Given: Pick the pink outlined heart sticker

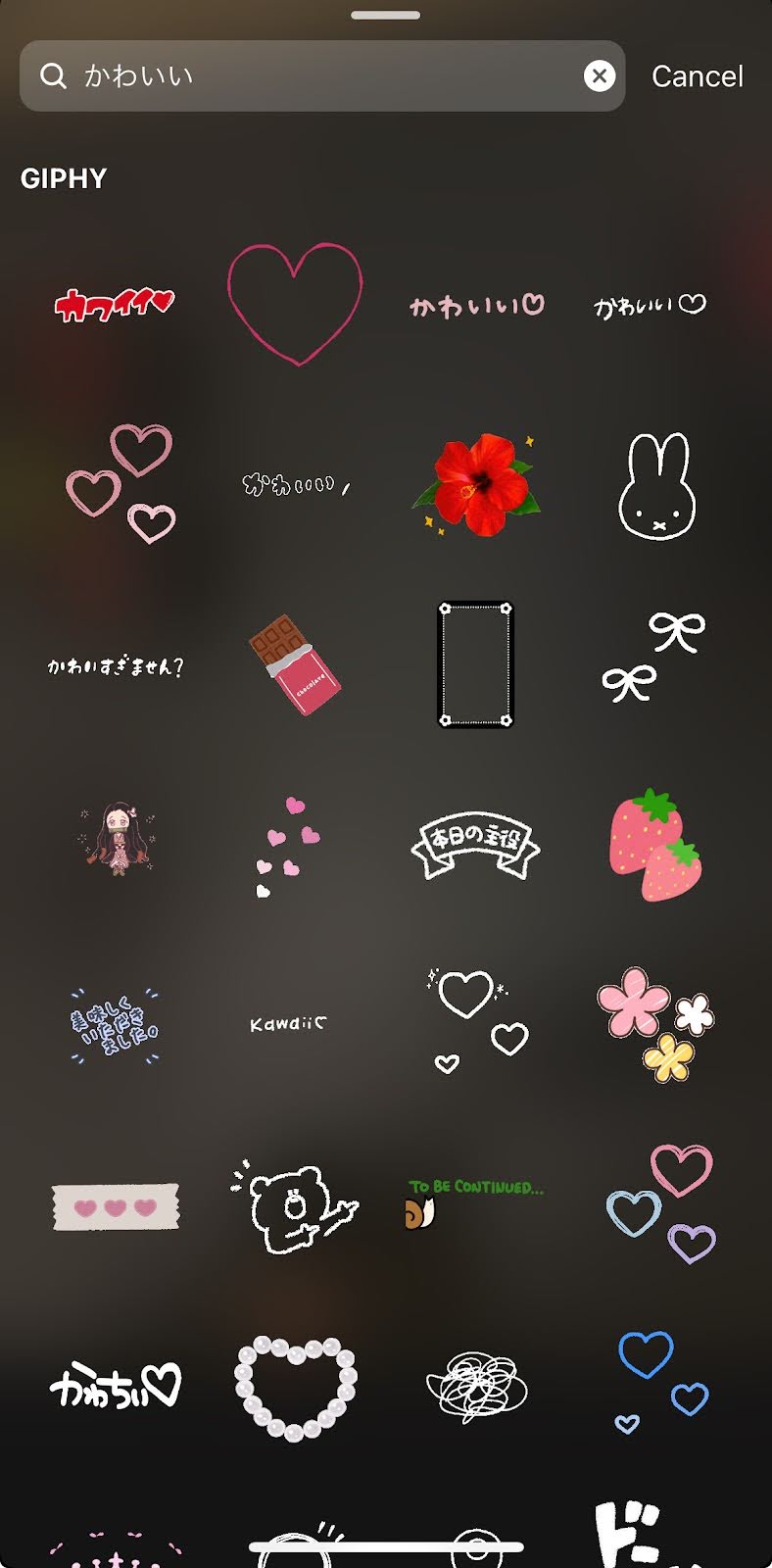Looking at the screenshot, I should tap(295, 303).
